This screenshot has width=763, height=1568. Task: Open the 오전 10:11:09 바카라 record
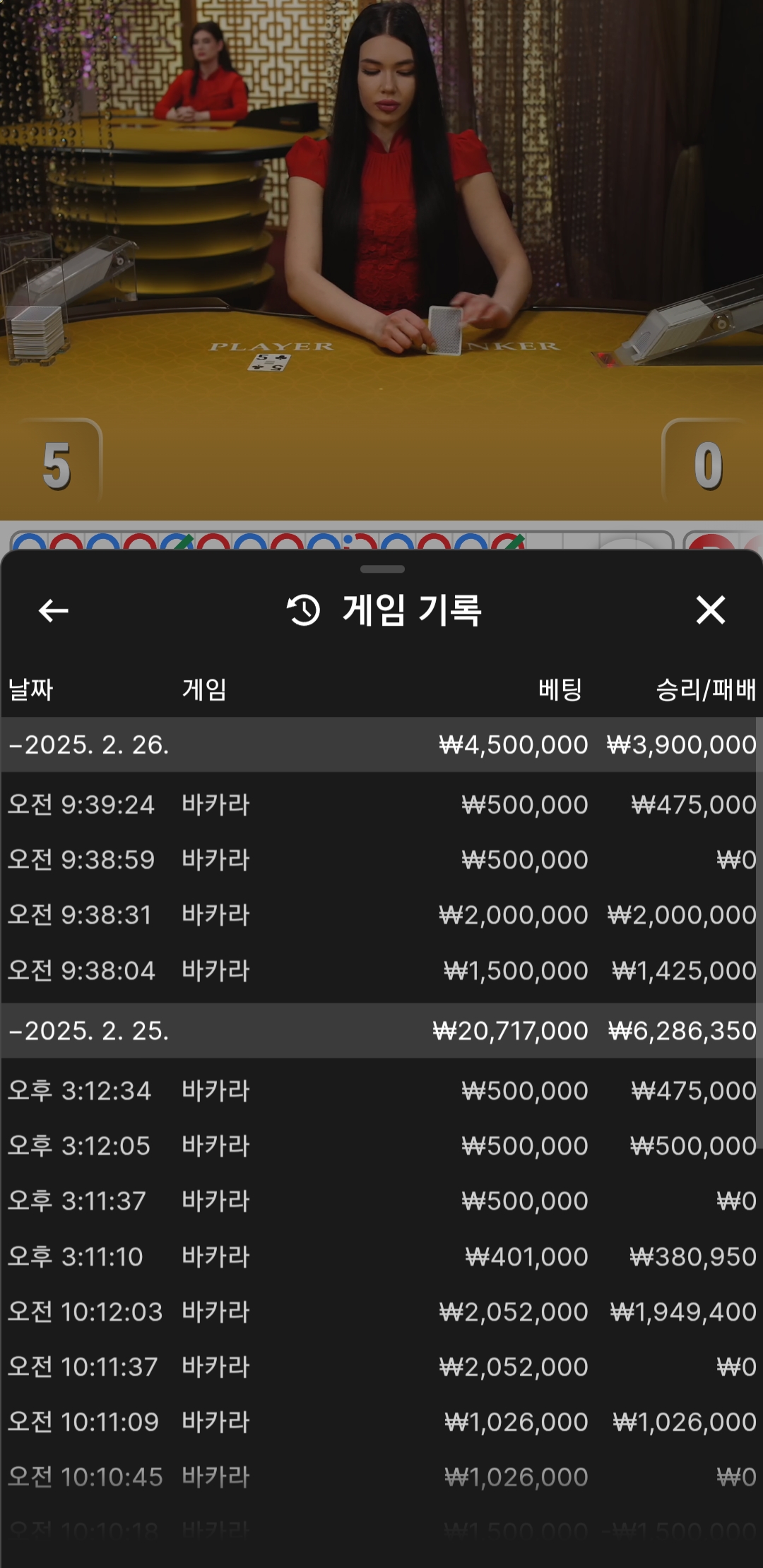pyautogui.click(x=381, y=1422)
